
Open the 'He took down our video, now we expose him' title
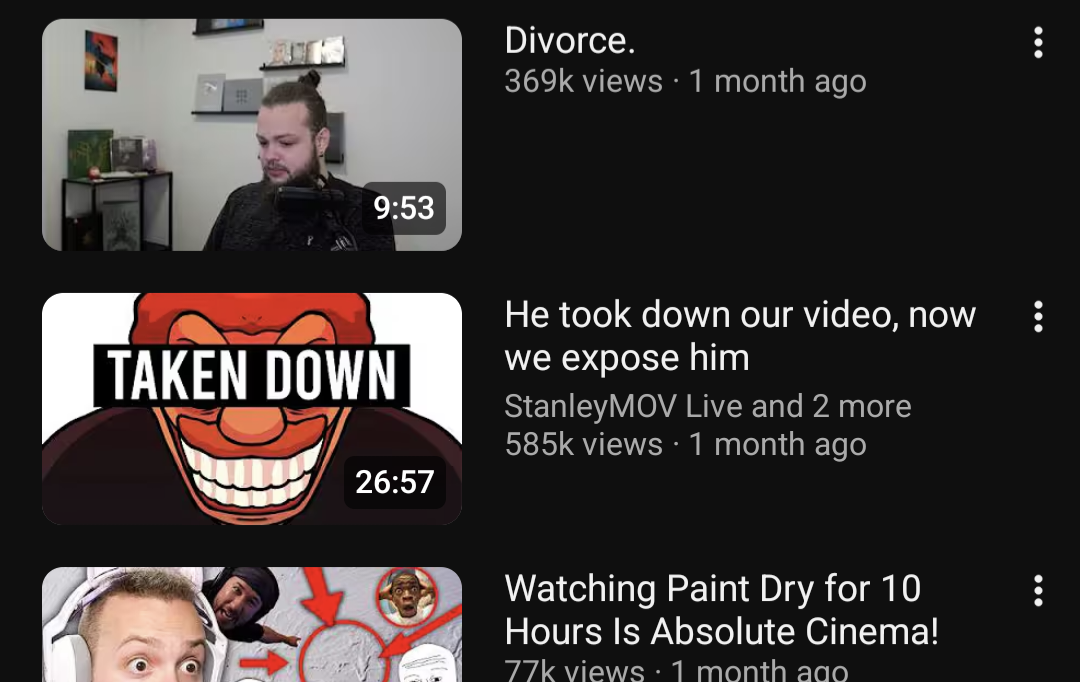(740, 336)
